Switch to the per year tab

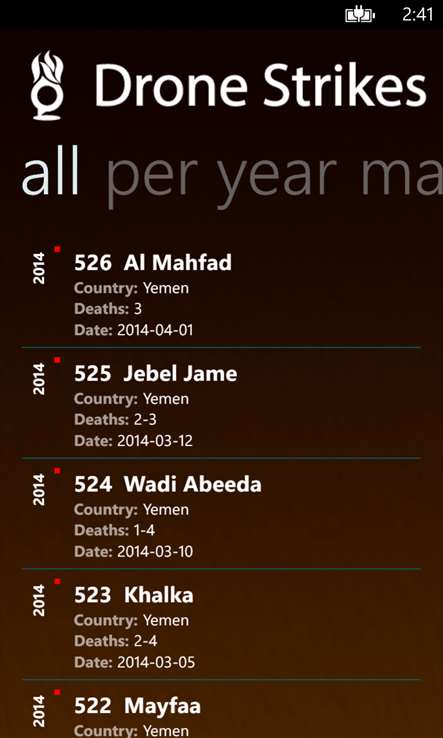pyautogui.click(x=223, y=180)
